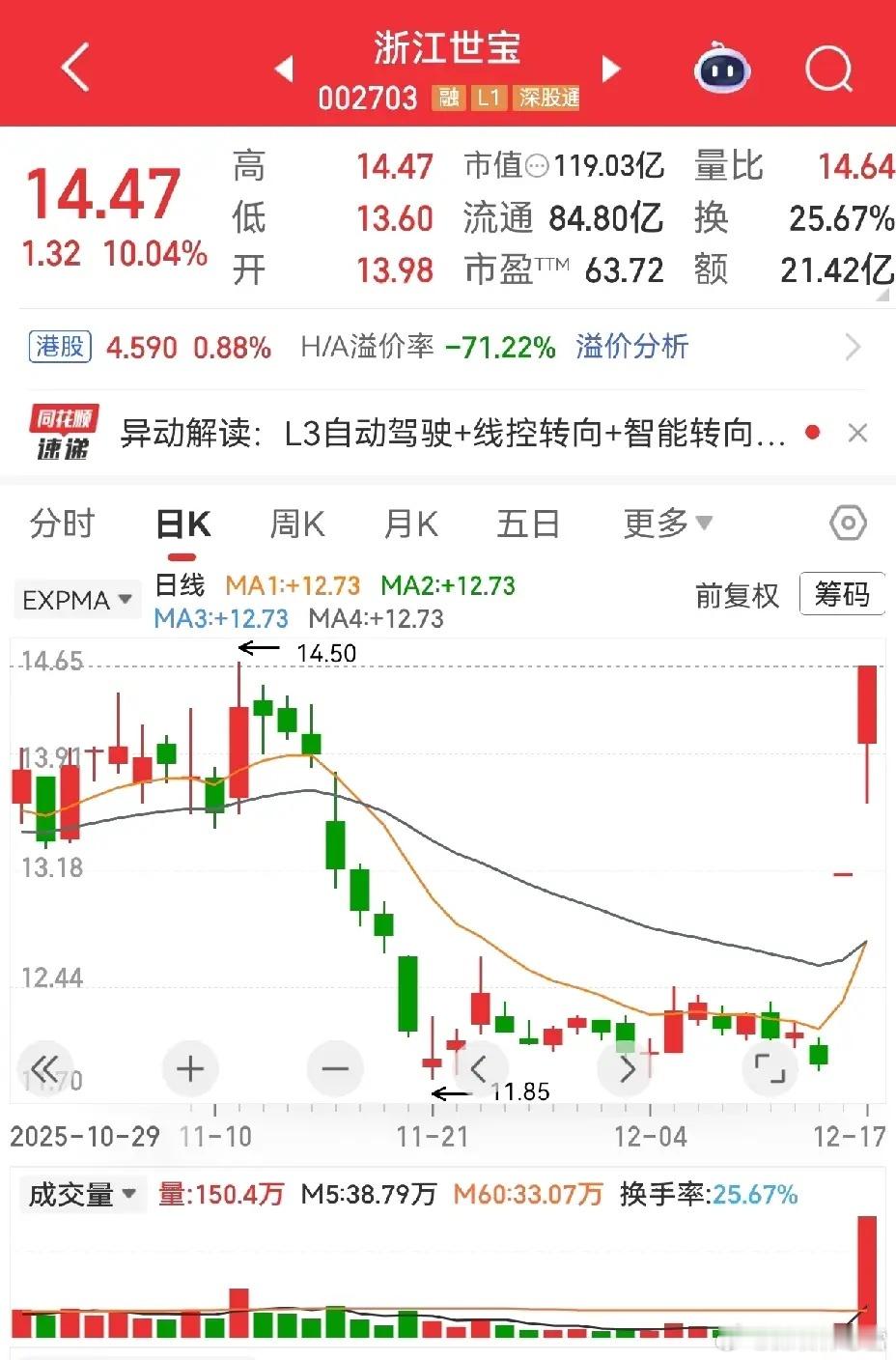Jump to earliest data with double-left arrow

[x=44, y=1068]
